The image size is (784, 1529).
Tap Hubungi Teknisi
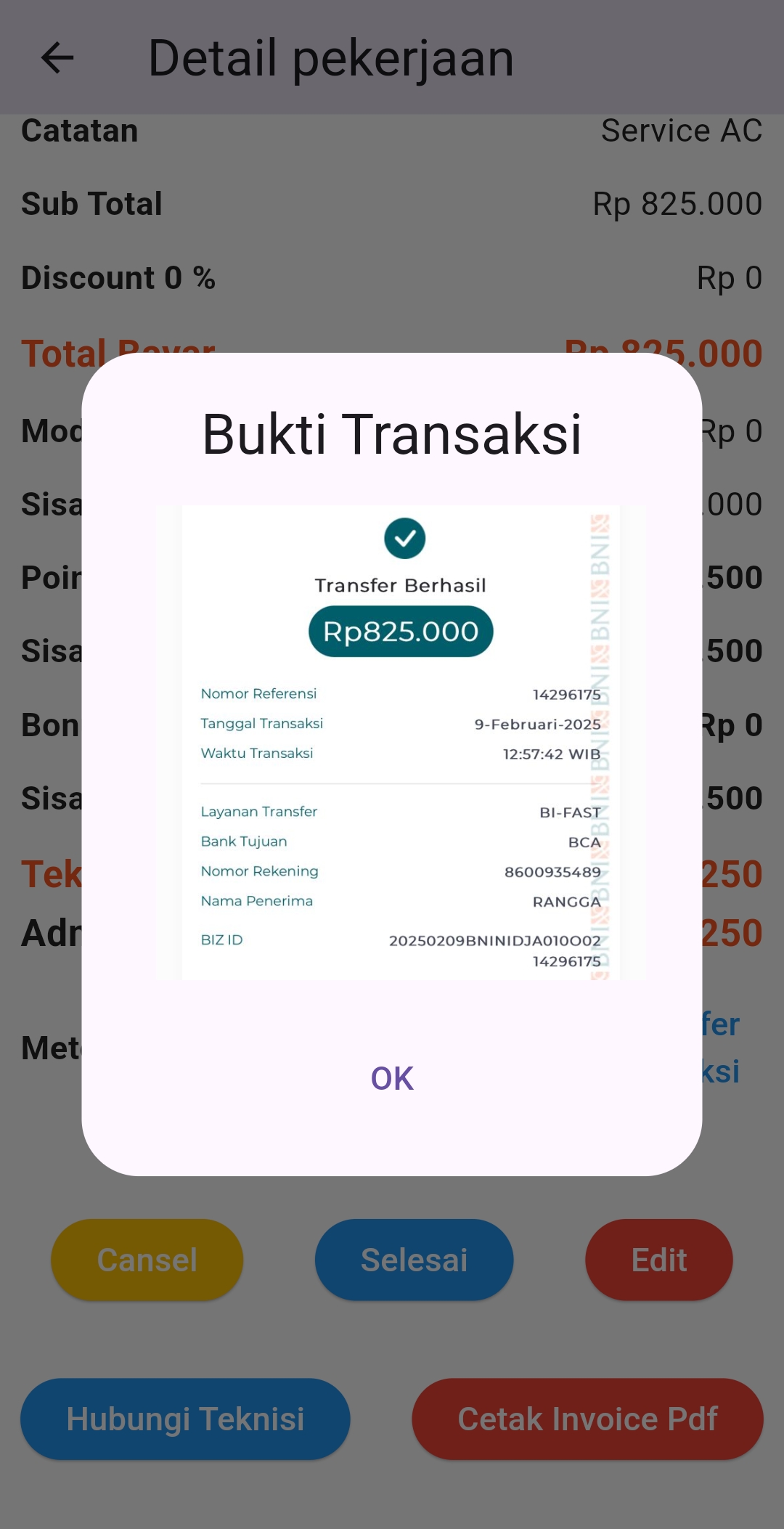coord(185,1419)
